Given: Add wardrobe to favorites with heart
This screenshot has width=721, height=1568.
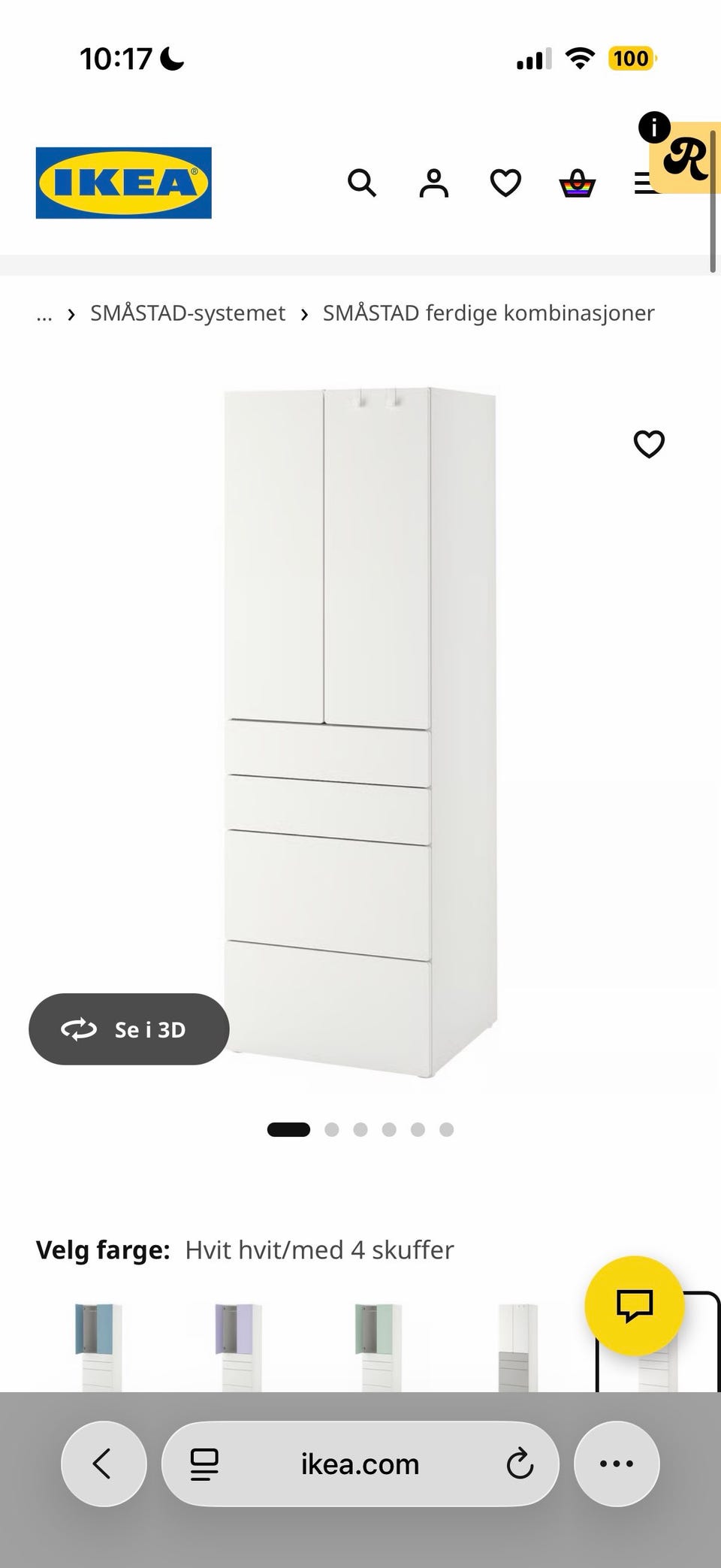Looking at the screenshot, I should [x=650, y=444].
